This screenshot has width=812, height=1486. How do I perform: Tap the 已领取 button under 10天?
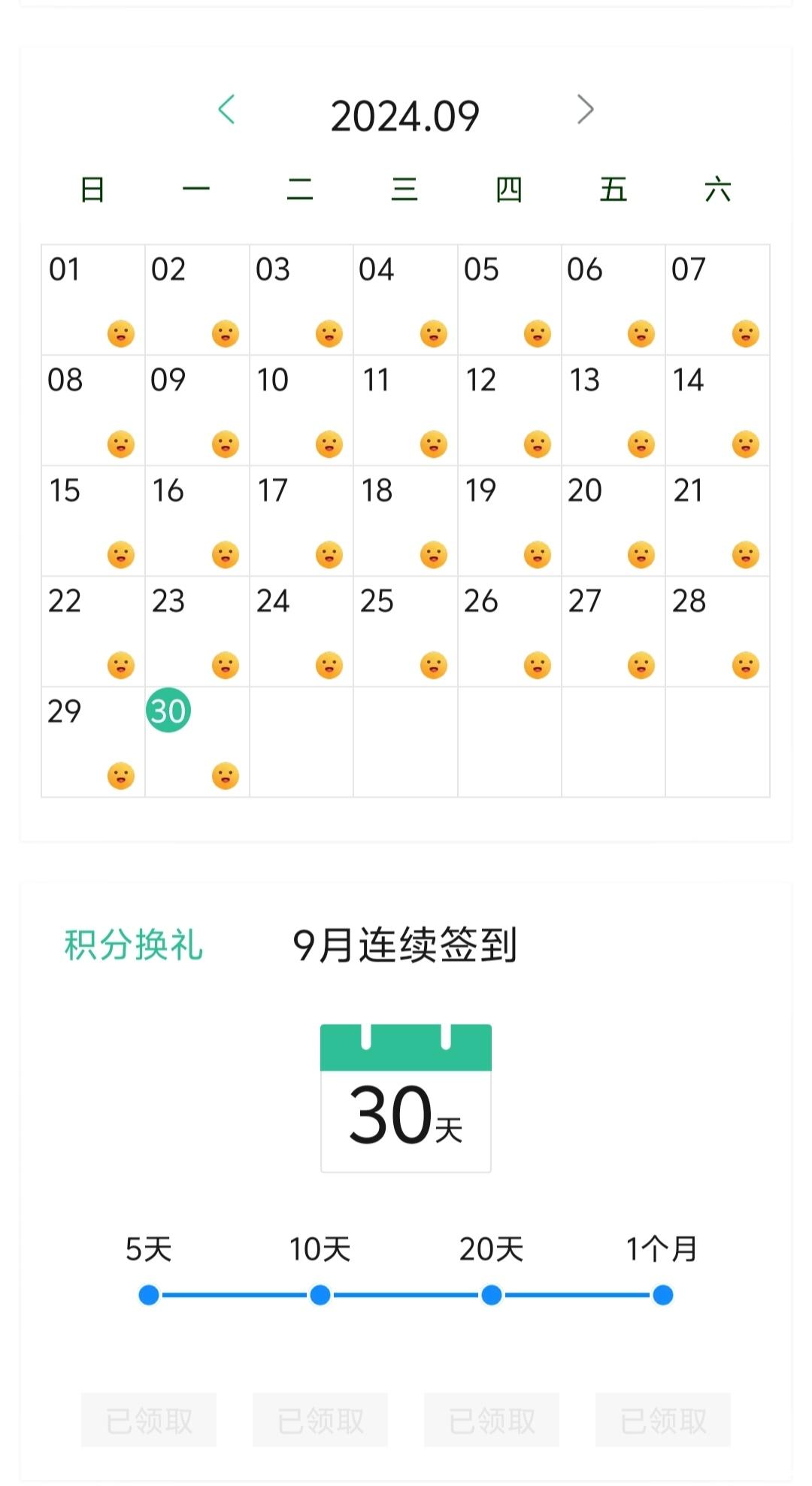pos(320,1420)
